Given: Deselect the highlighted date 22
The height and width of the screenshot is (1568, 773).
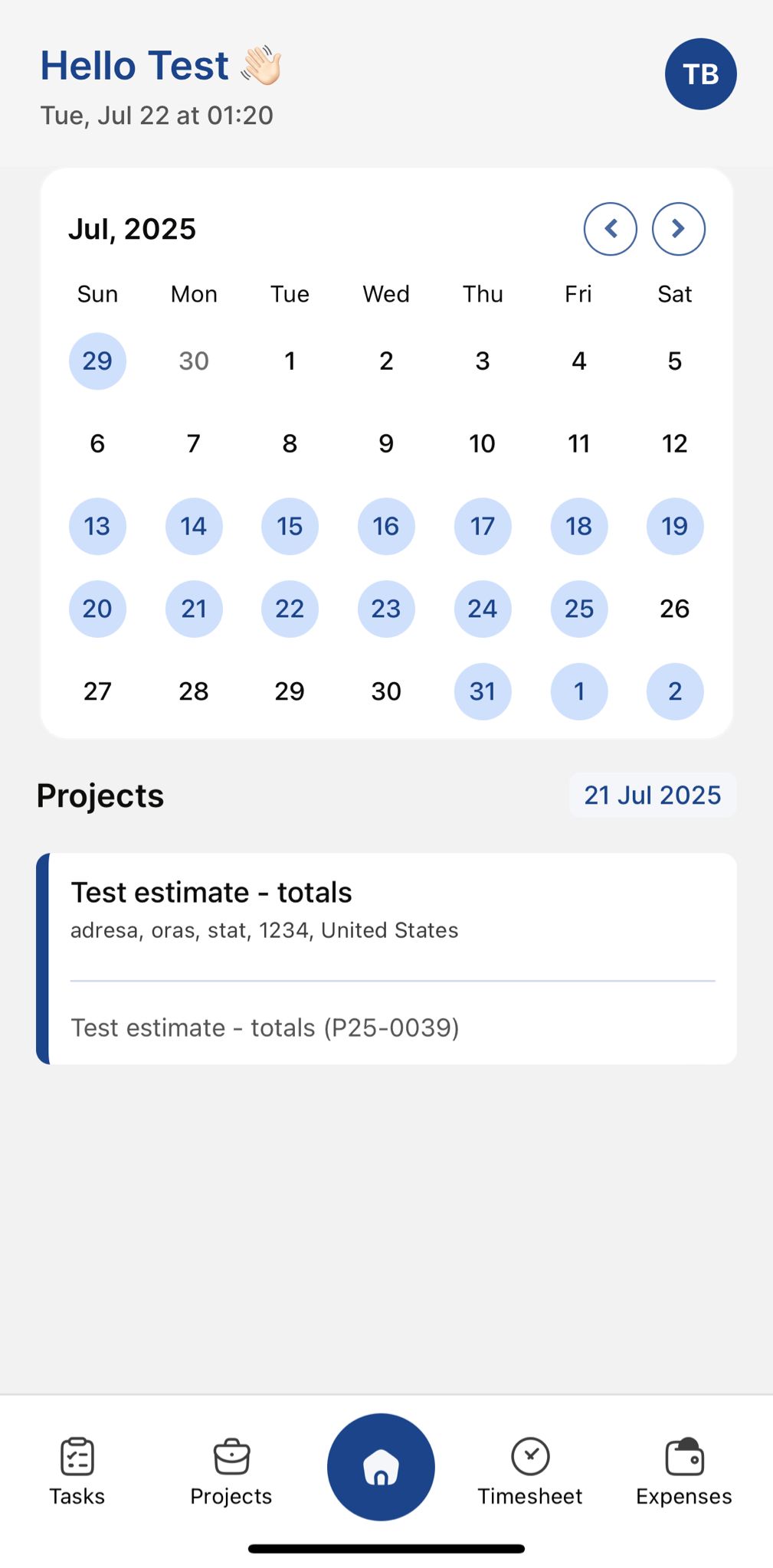Looking at the screenshot, I should point(289,609).
